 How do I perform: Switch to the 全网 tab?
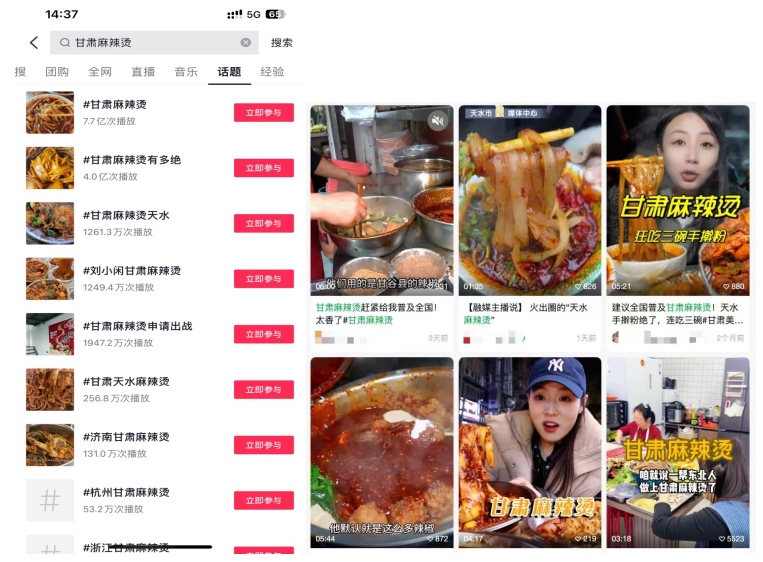coord(100,72)
